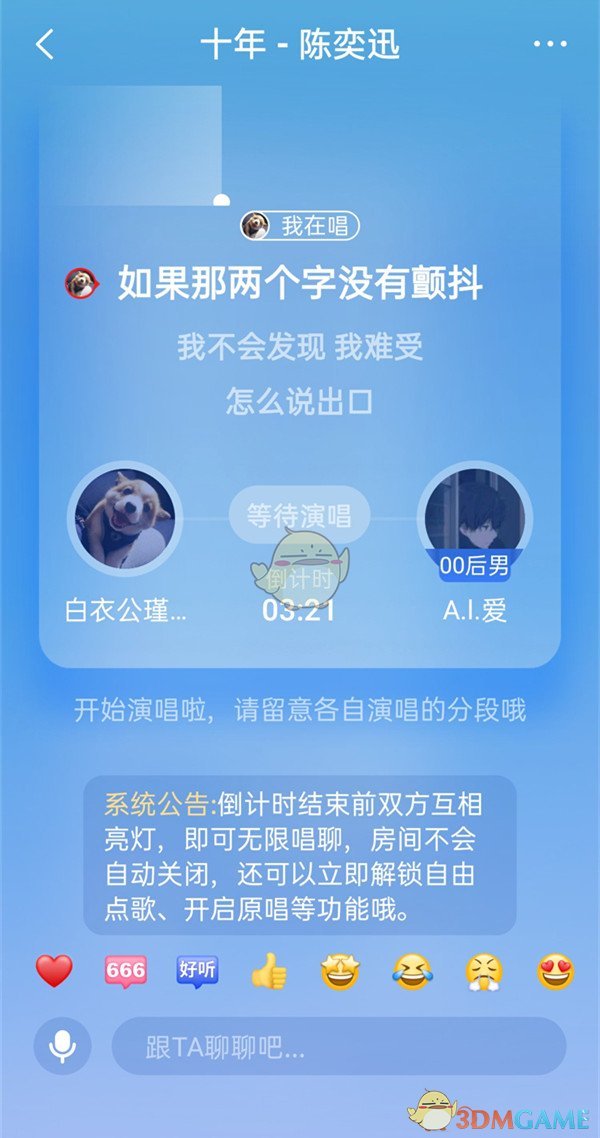
Task: Tap the microphone button
Action: pos(62,1047)
